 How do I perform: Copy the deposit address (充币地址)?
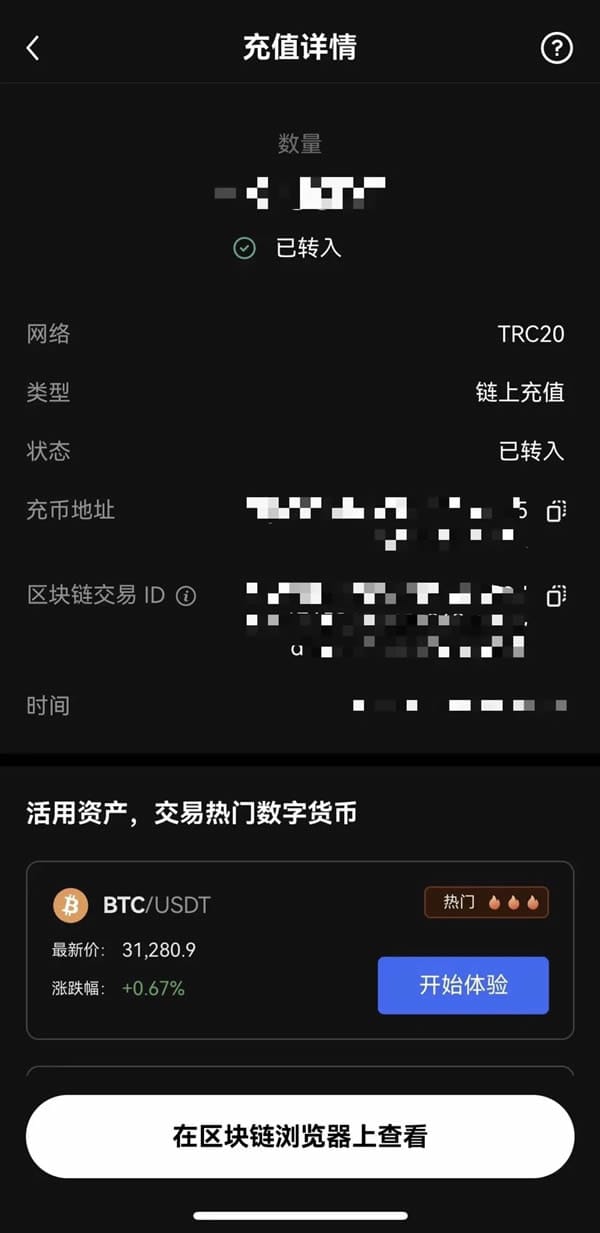click(x=556, y=511)
